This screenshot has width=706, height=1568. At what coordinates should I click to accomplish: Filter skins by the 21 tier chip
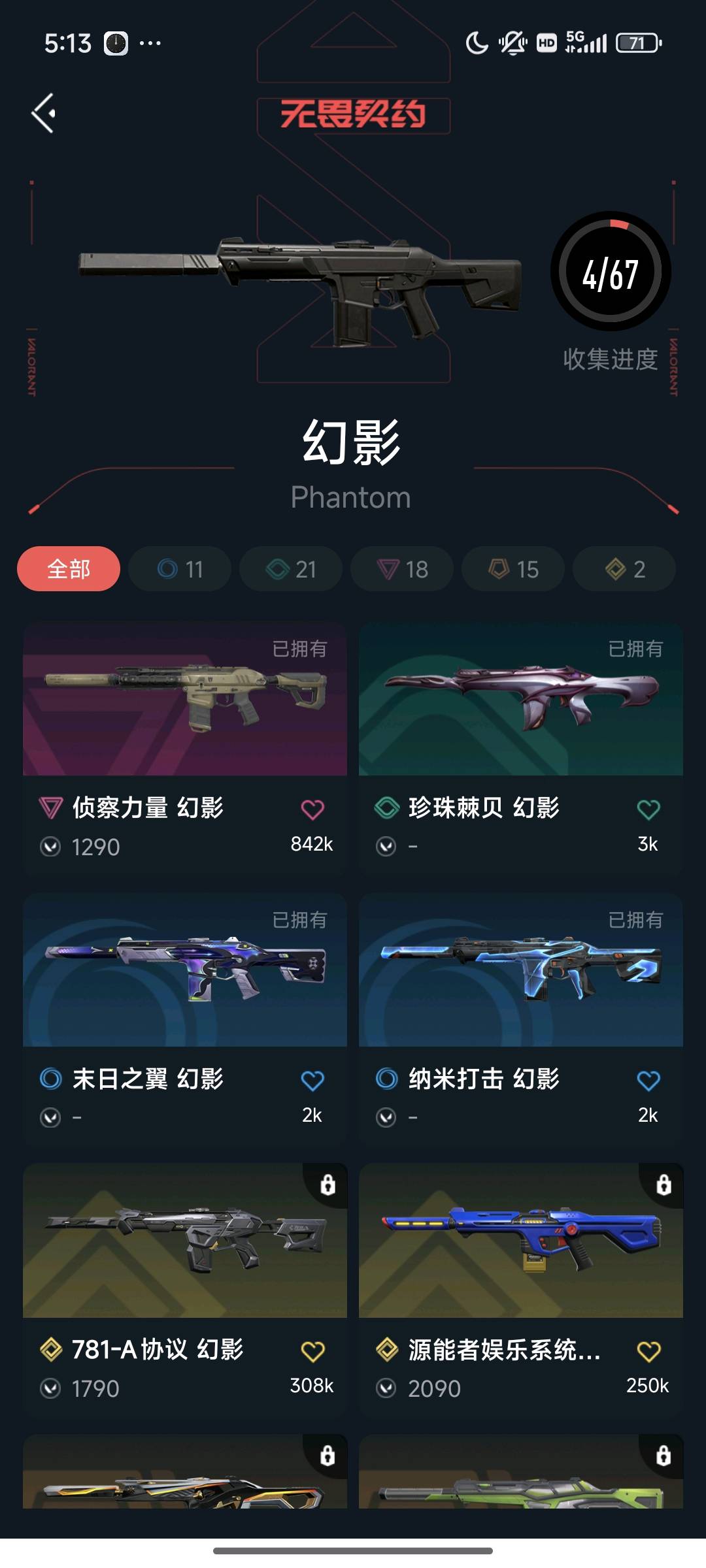(x=291, y=569)
